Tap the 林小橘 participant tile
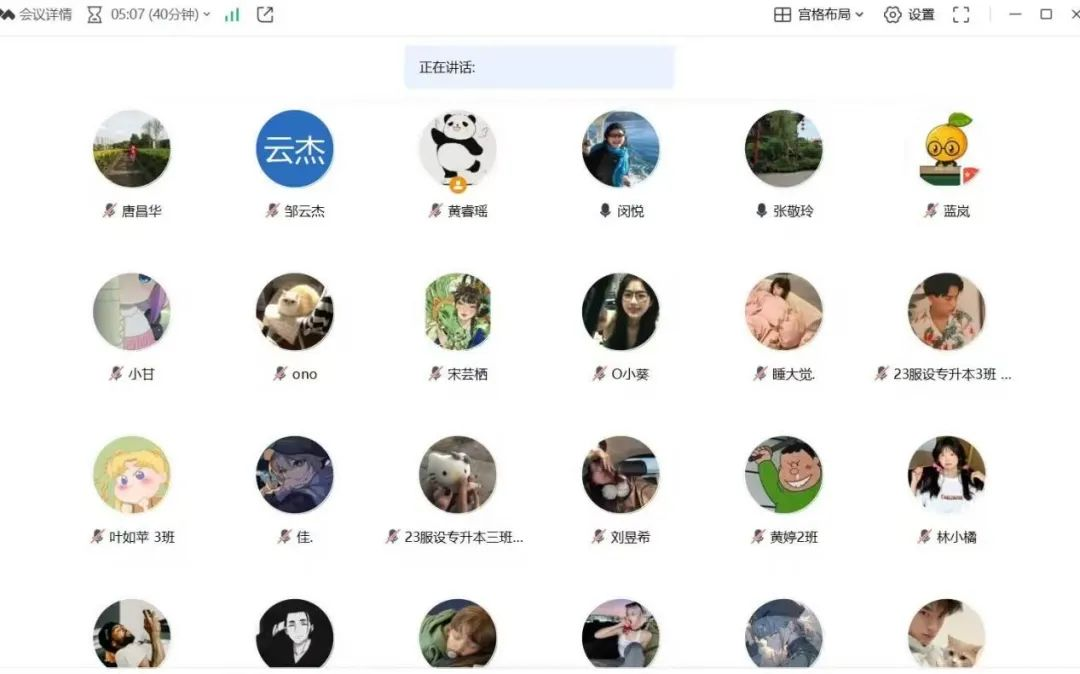The width and height of the screenshot is (1080, 674). pos(947,475)
